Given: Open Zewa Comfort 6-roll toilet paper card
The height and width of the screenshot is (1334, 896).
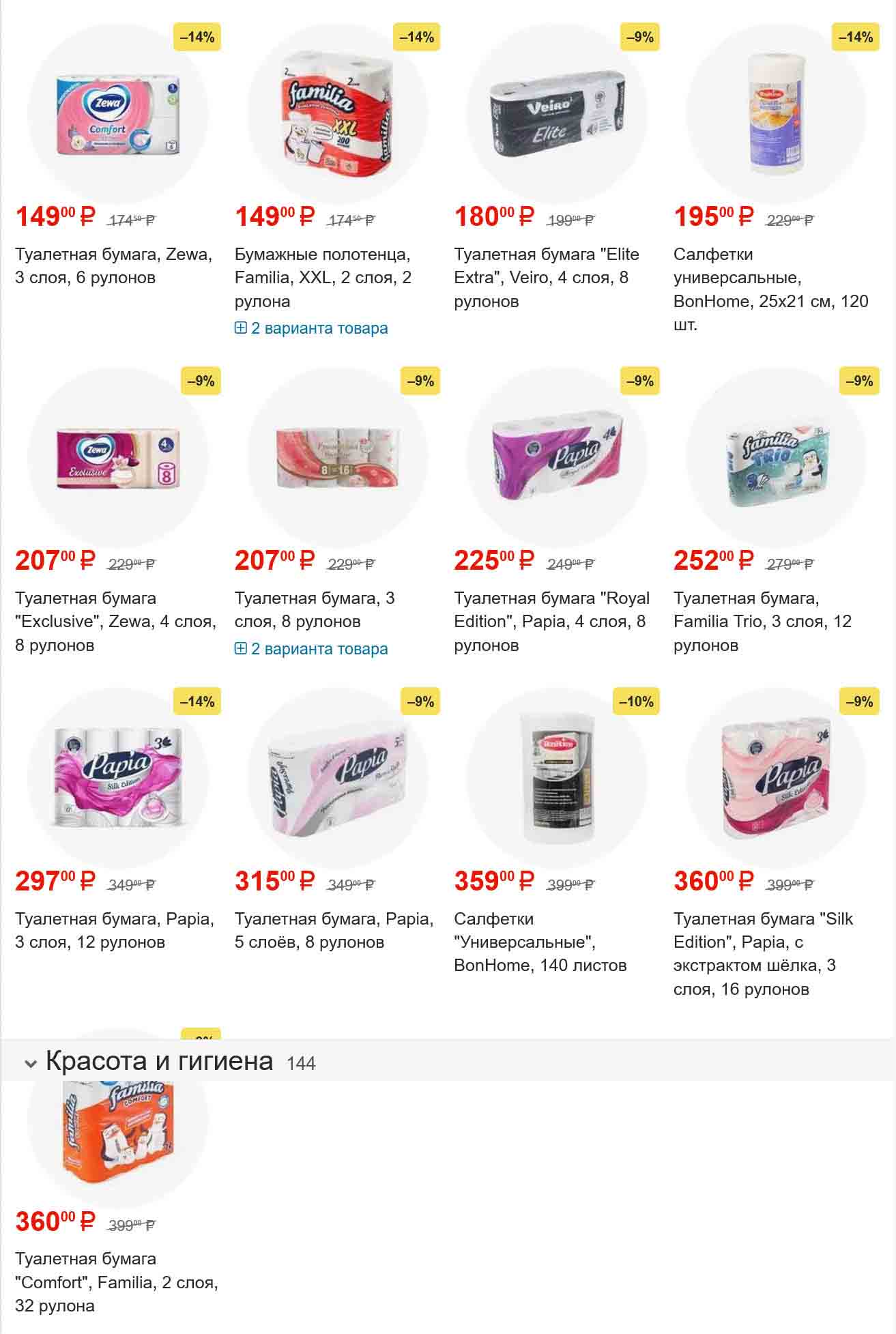Looking at the screenshot, I should coord(113,266).
